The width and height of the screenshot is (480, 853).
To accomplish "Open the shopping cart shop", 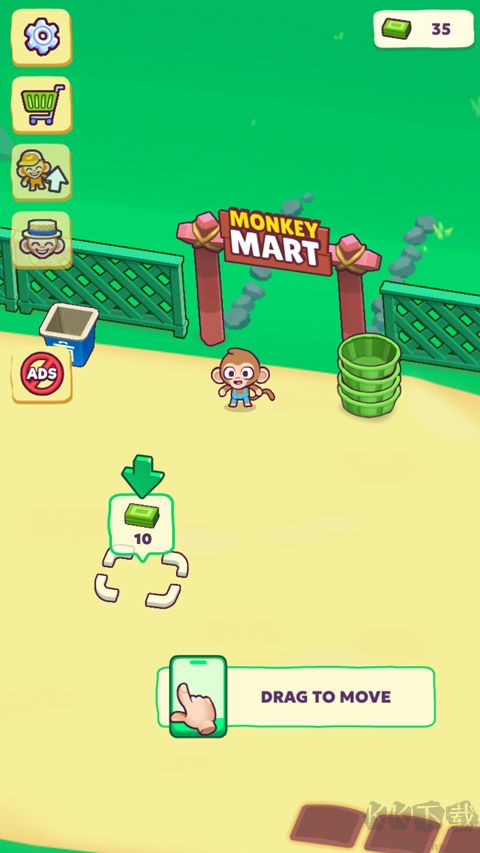I will (x=41, y=104).
